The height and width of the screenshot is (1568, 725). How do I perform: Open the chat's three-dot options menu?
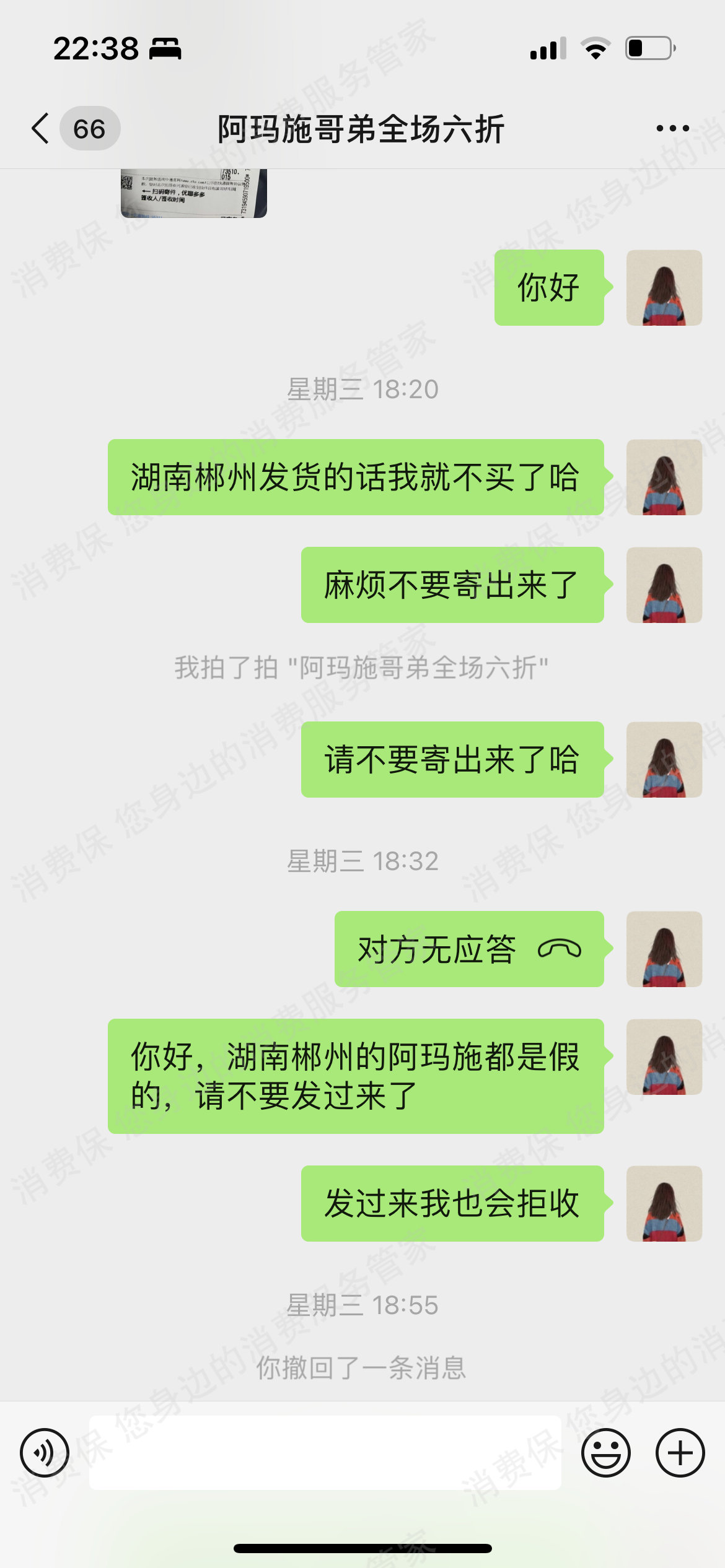[x=672, y=129]
